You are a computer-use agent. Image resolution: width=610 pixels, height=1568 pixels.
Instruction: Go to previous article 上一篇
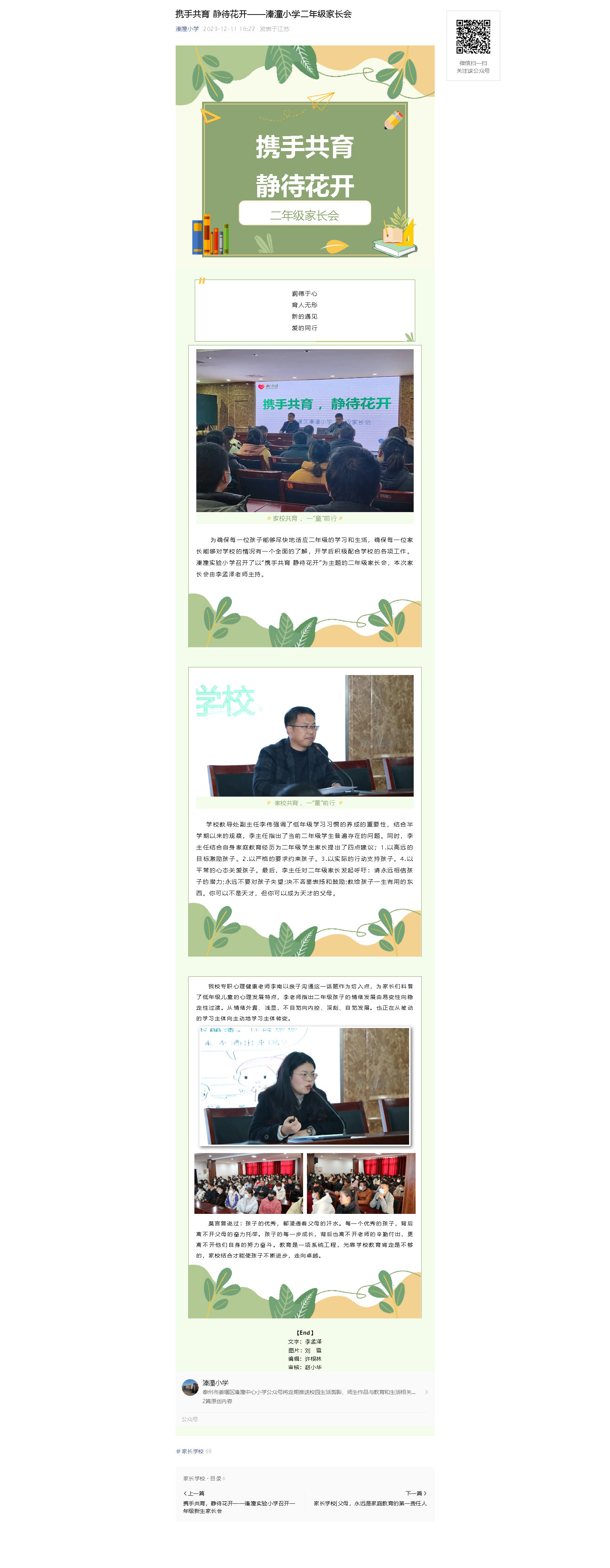tap(239, 1502)
